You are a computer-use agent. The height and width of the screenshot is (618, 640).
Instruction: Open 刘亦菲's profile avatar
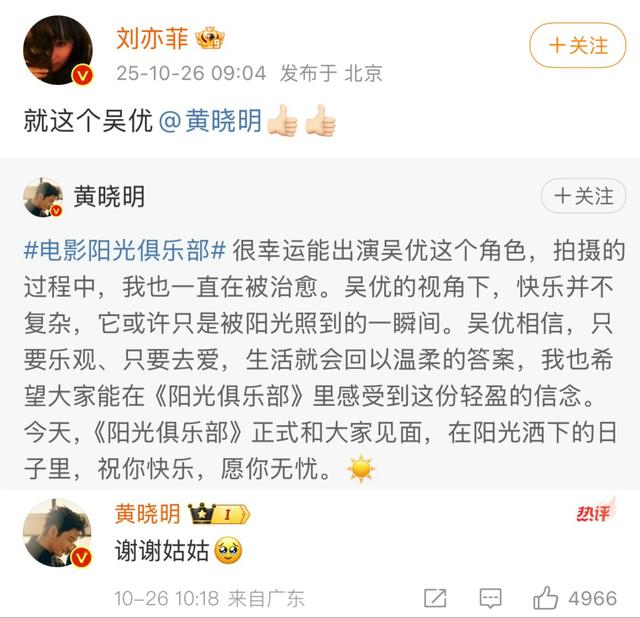59,54
